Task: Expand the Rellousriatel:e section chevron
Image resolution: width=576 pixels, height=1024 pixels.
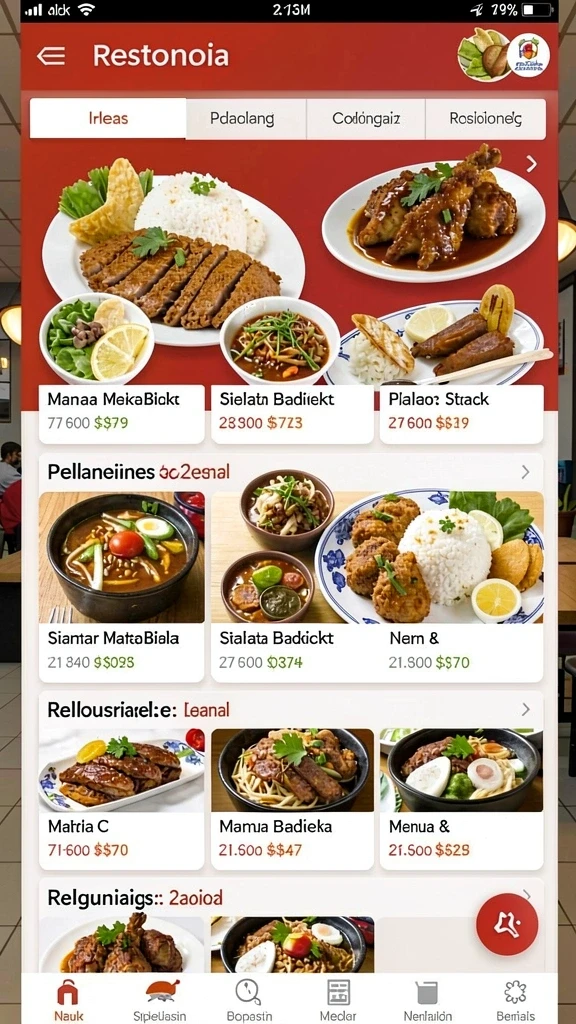Action: point(526,709)
